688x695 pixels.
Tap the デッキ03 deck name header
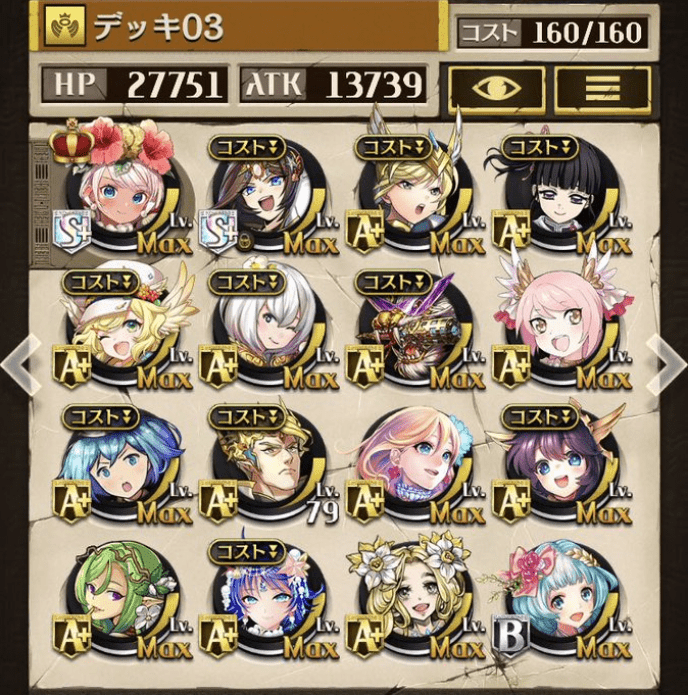(x=240, y=27)
